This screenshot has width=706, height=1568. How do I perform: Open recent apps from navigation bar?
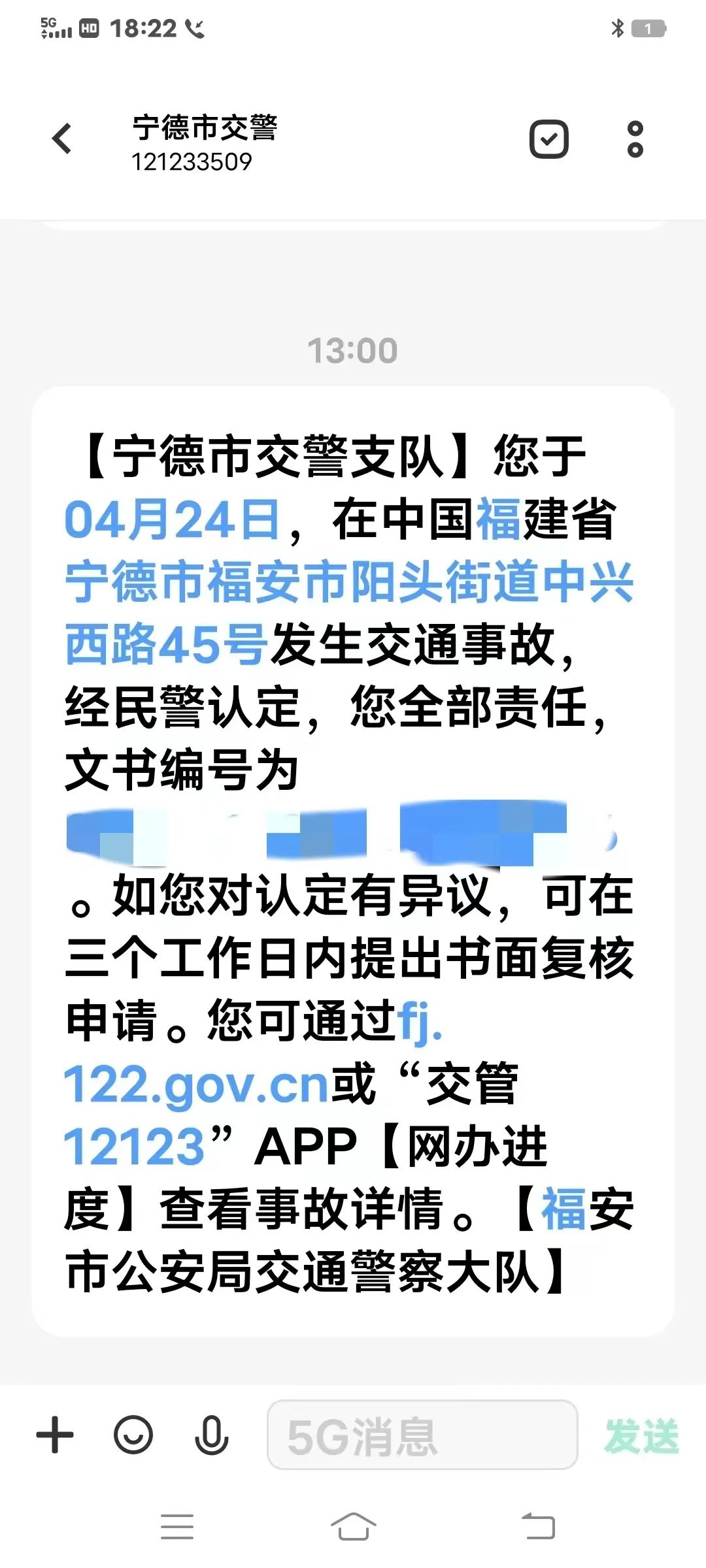(177, 1527)
